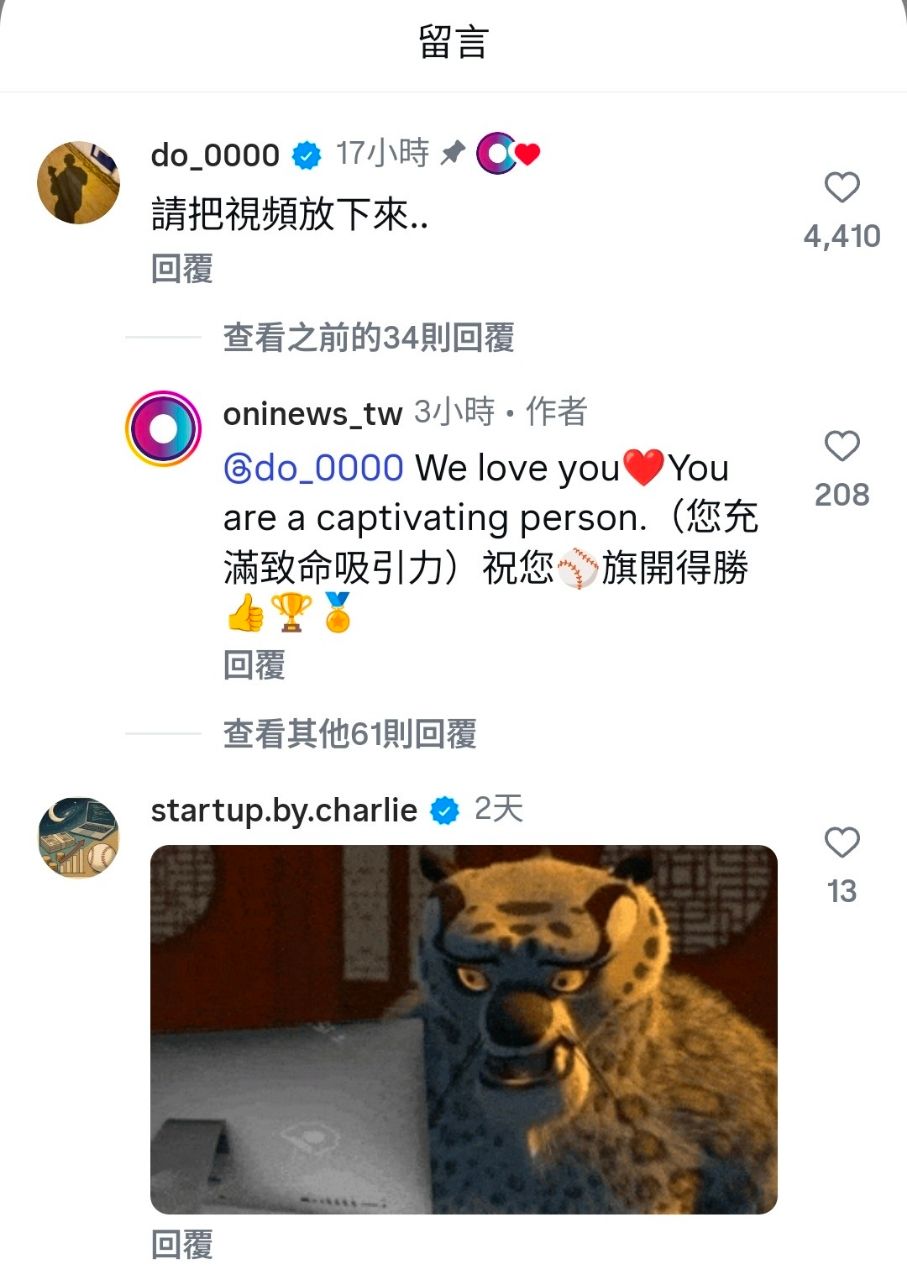Reply to startup.by.charlie's comment

182,1245
